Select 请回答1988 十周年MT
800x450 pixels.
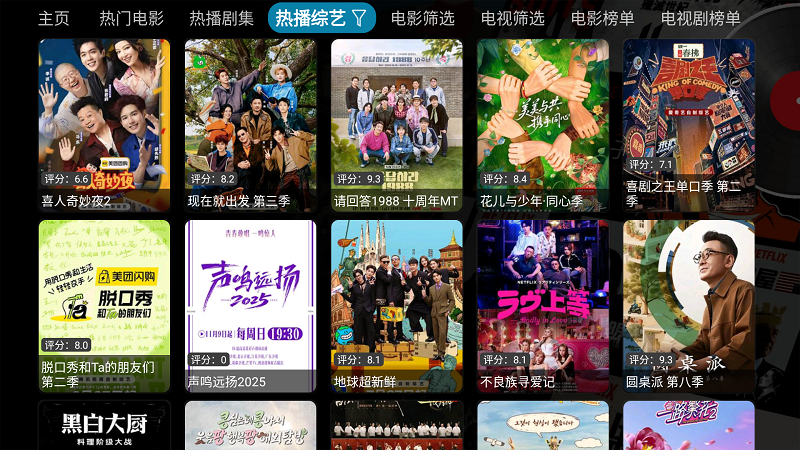tap(396, 125)
